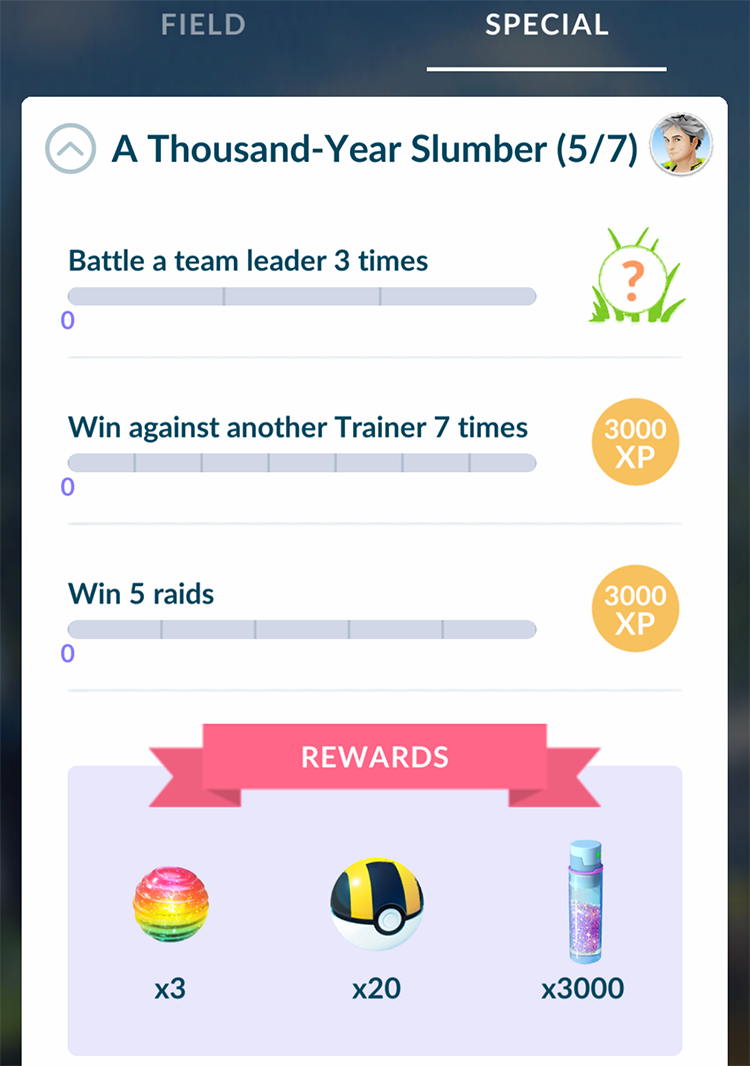Open Professor Willow's avatar

(681, 146)
